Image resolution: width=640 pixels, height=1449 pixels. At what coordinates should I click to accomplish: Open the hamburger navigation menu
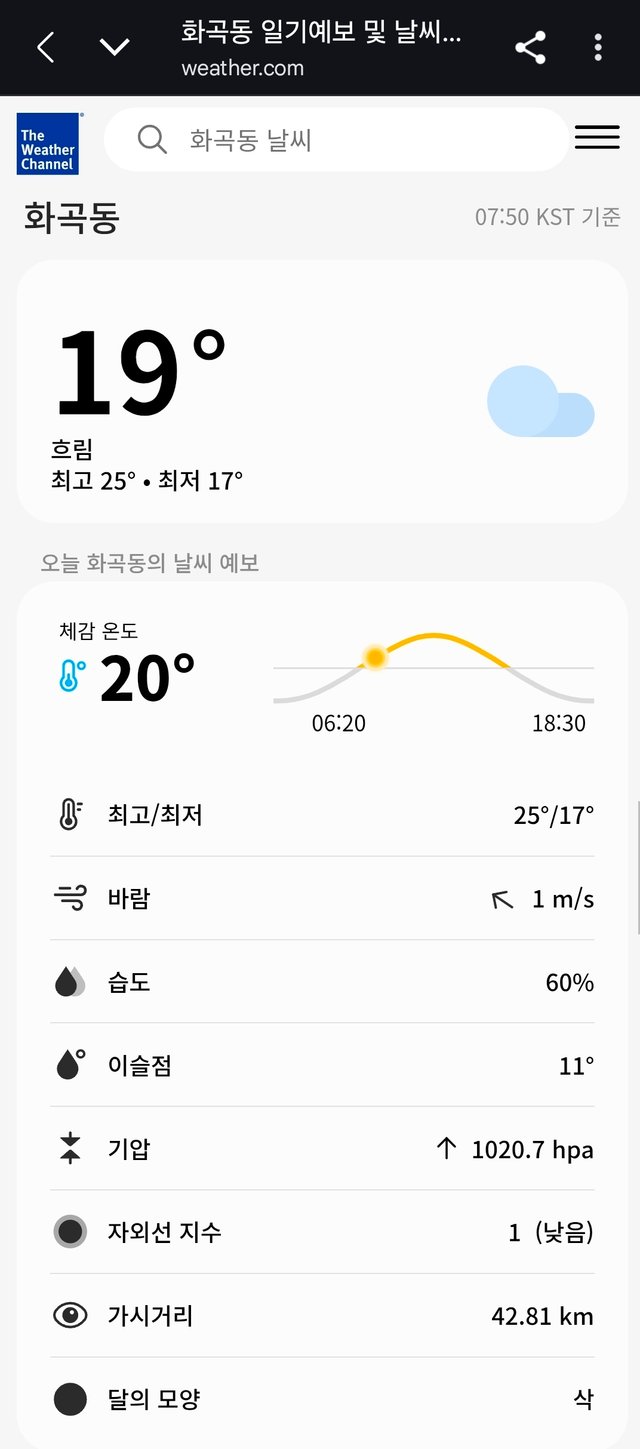(x=597, y=138)
